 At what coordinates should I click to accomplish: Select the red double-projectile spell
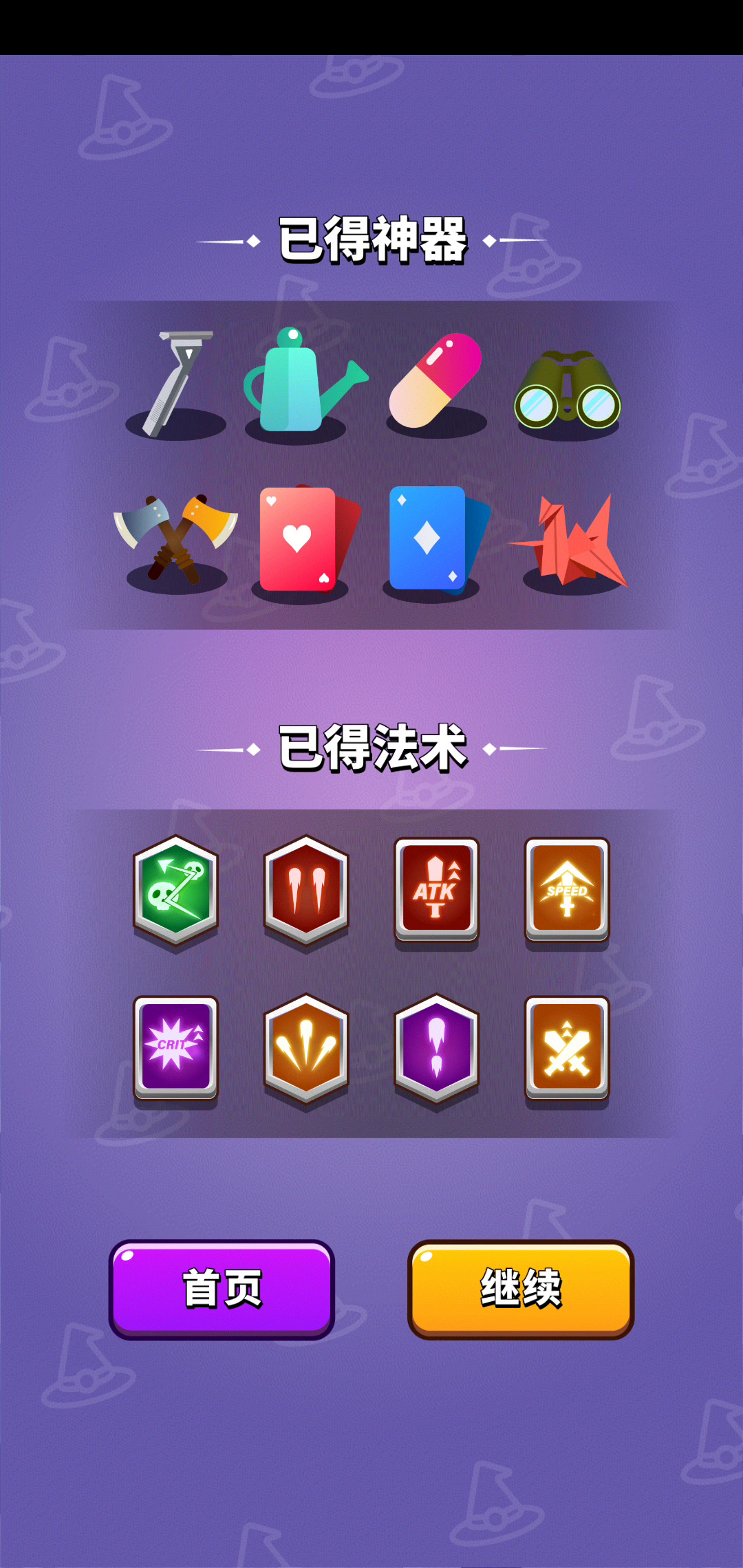tap(306, 892)
